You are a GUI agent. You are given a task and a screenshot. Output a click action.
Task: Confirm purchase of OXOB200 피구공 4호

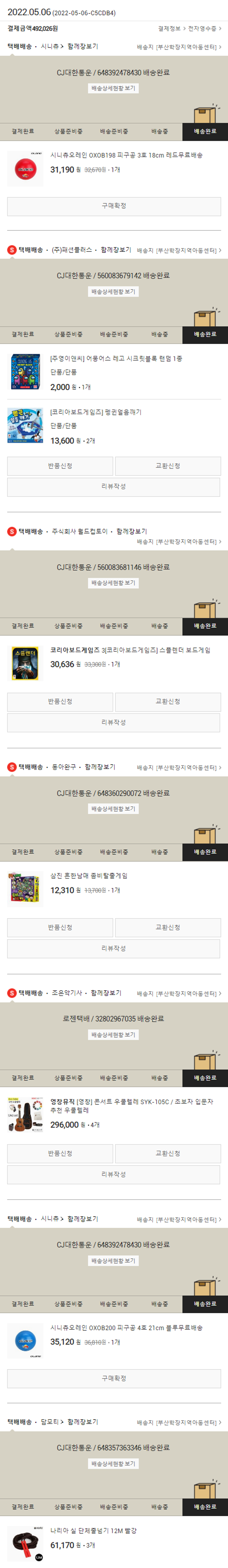(x=114, y=1377)
